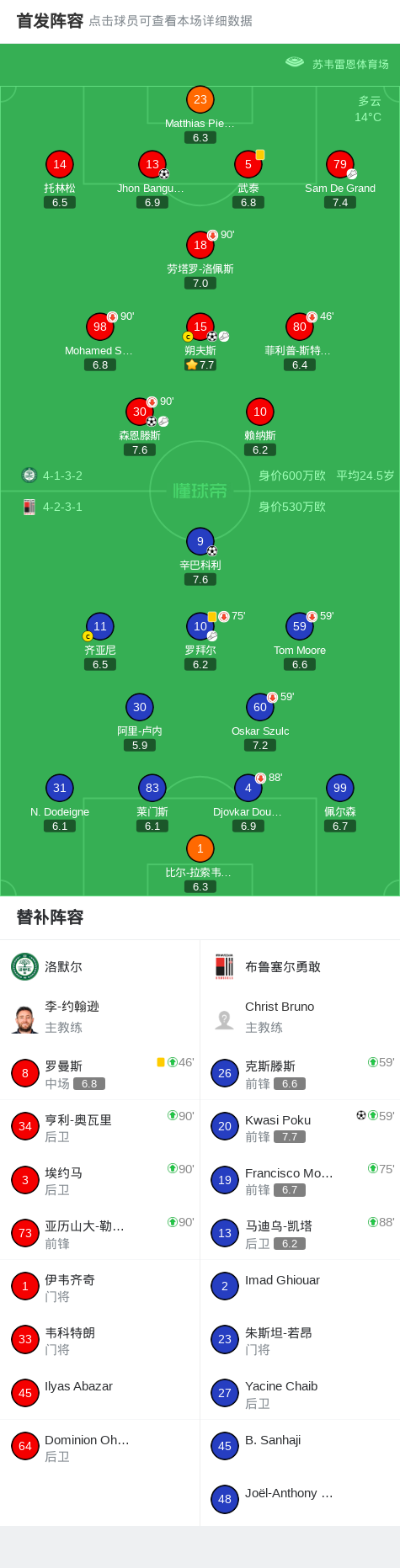Open goalkeeper 比尔-拉索韦… number 1 stats
This screenshot has width=400, height=1568.
pos(200,863)
